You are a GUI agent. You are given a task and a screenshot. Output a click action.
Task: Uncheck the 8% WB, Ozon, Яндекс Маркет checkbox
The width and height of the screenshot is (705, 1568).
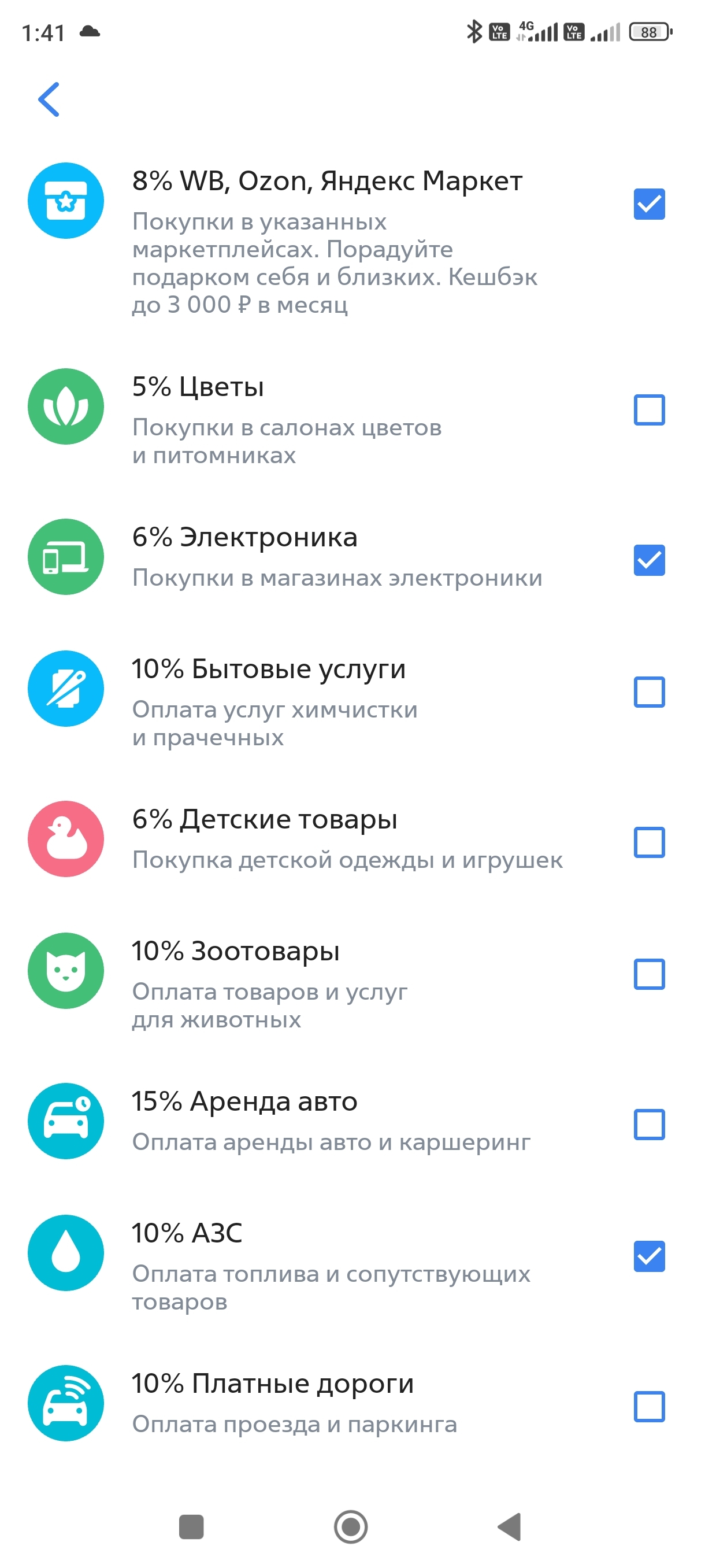point(649,204)
